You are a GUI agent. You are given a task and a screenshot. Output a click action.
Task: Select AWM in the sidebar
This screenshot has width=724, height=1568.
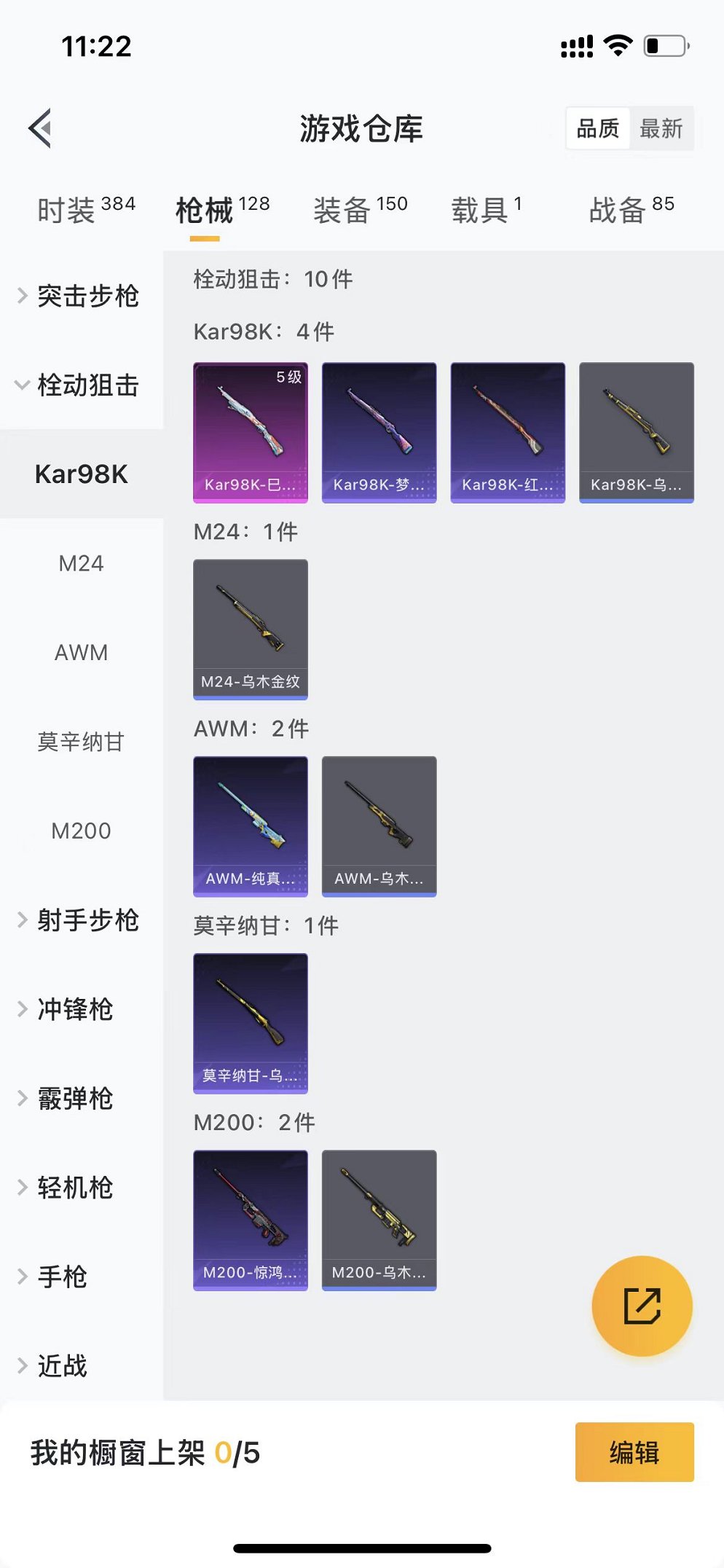[81, 652]
